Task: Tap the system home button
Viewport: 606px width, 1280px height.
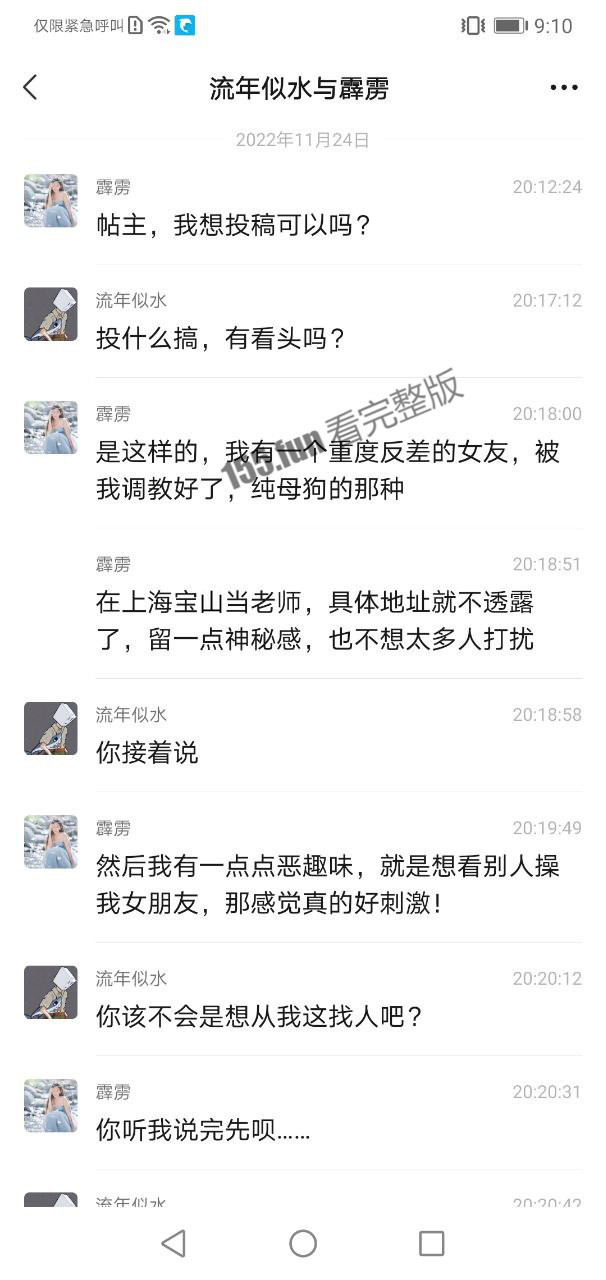Action: click(x=303, y=1243)
